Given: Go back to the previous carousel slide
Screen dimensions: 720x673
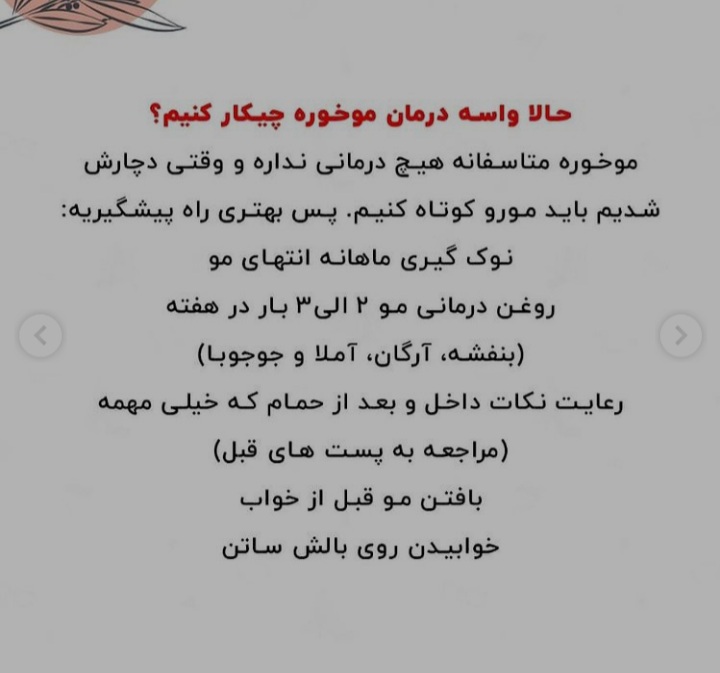Looking at the screenshot, I should pos(41,336).
